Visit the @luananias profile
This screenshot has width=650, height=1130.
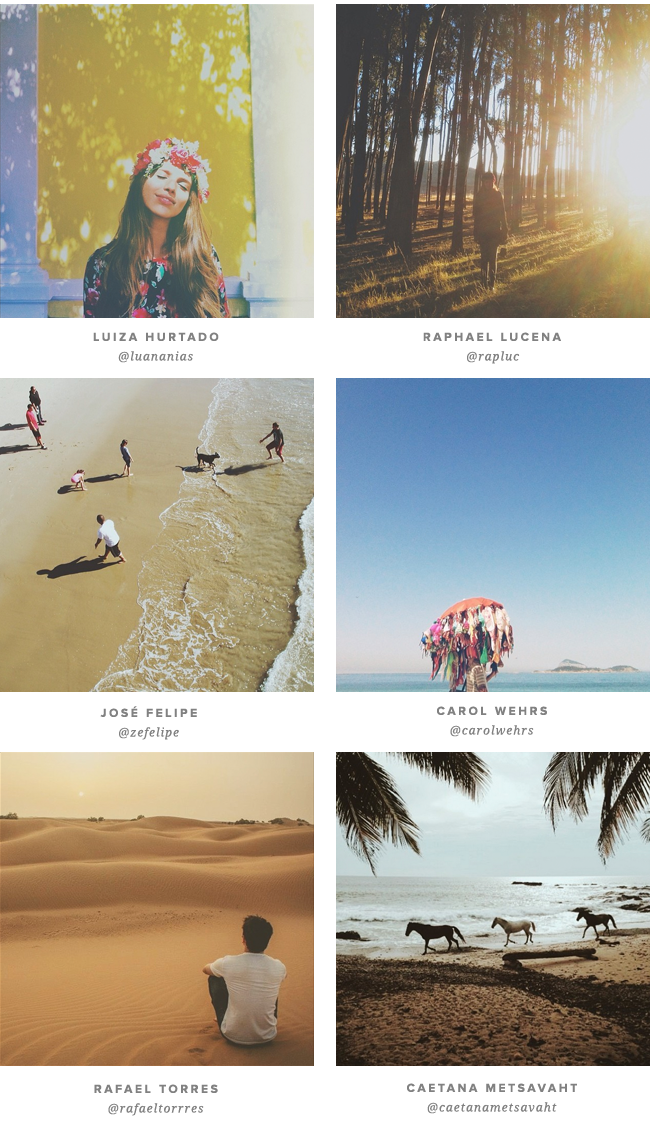pyautogui.click(x=156, y=357)
